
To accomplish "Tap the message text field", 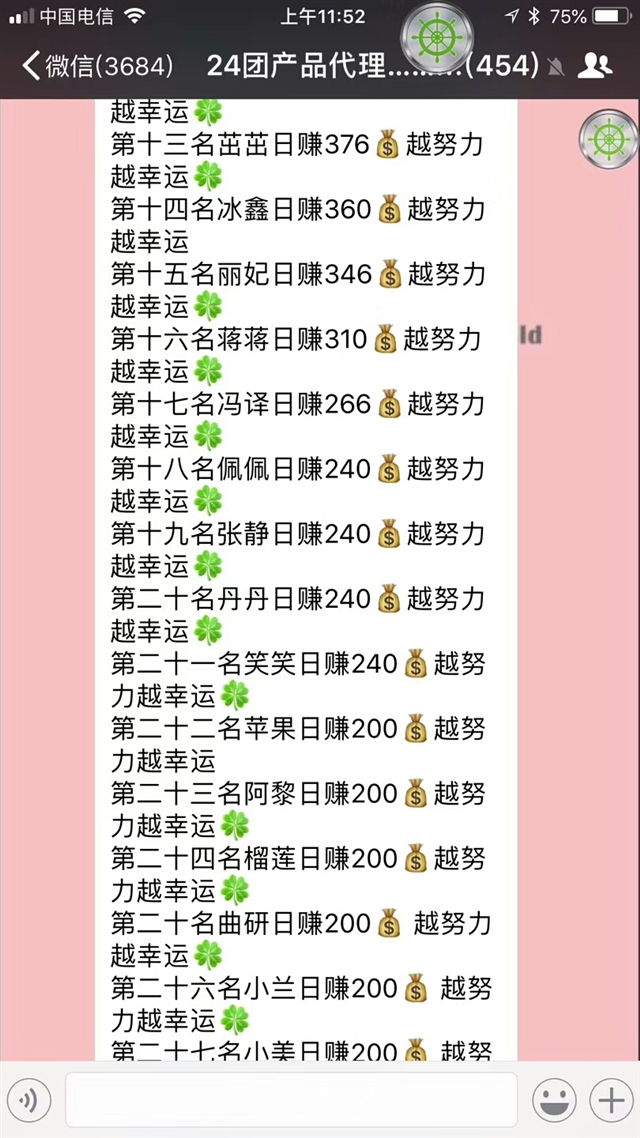I will [291, 1100].
